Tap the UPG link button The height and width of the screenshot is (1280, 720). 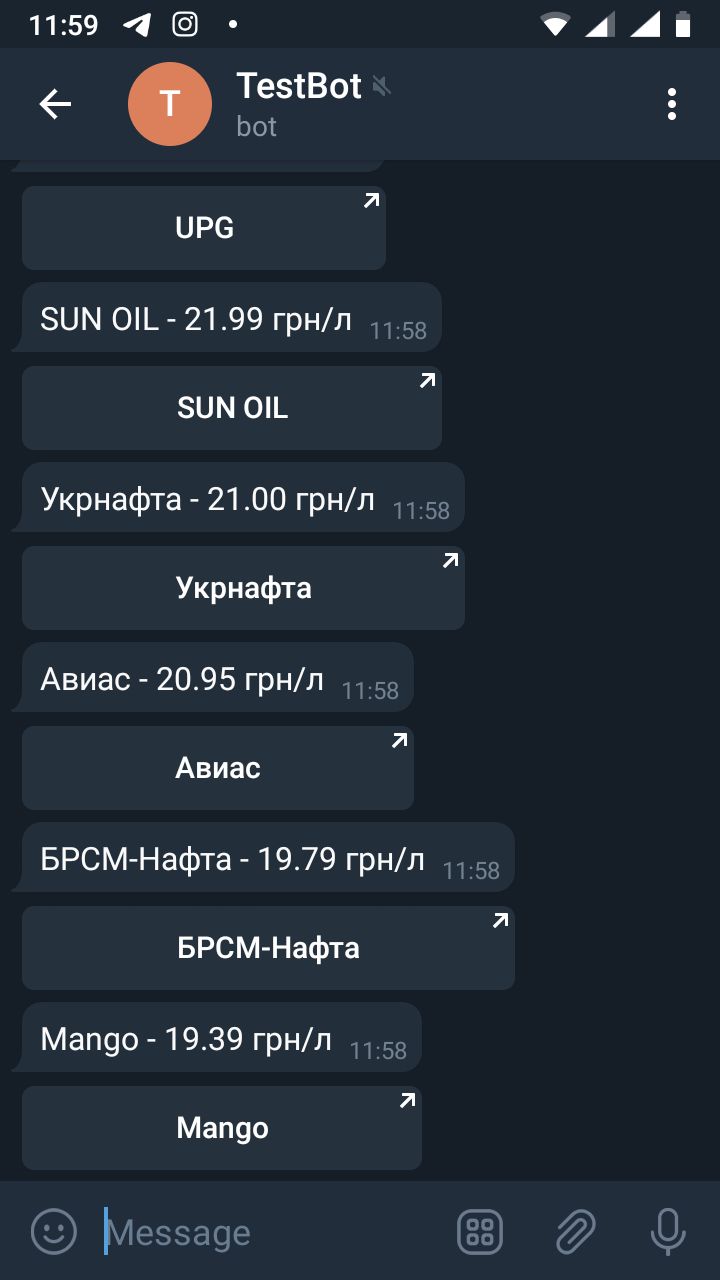point(204,228)
